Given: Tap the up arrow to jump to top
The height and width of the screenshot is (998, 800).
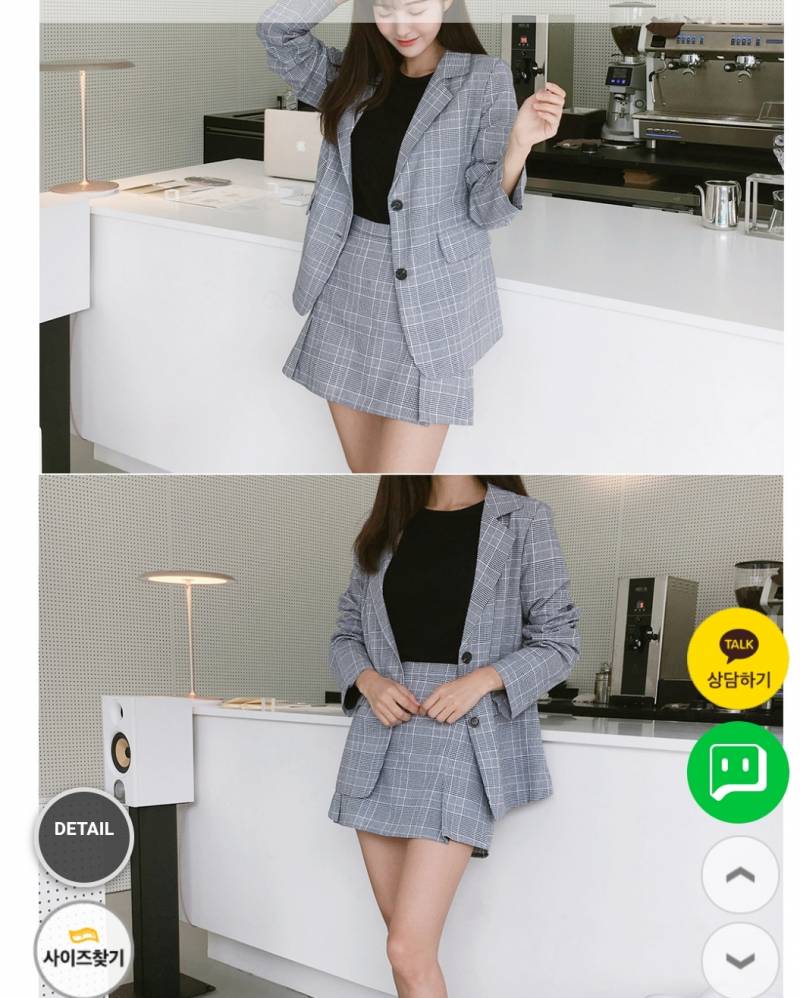Looking at the screenshot, I should click(740, 875).
